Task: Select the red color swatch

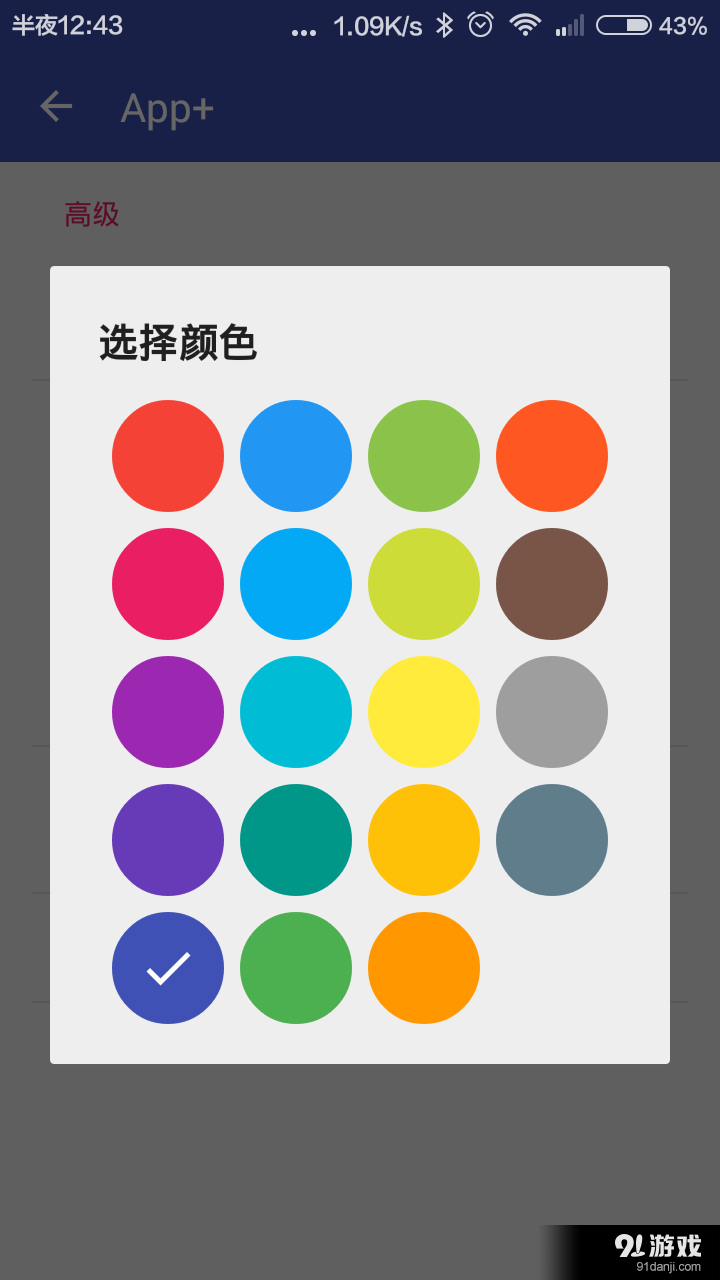Action: tap(168, 456)
